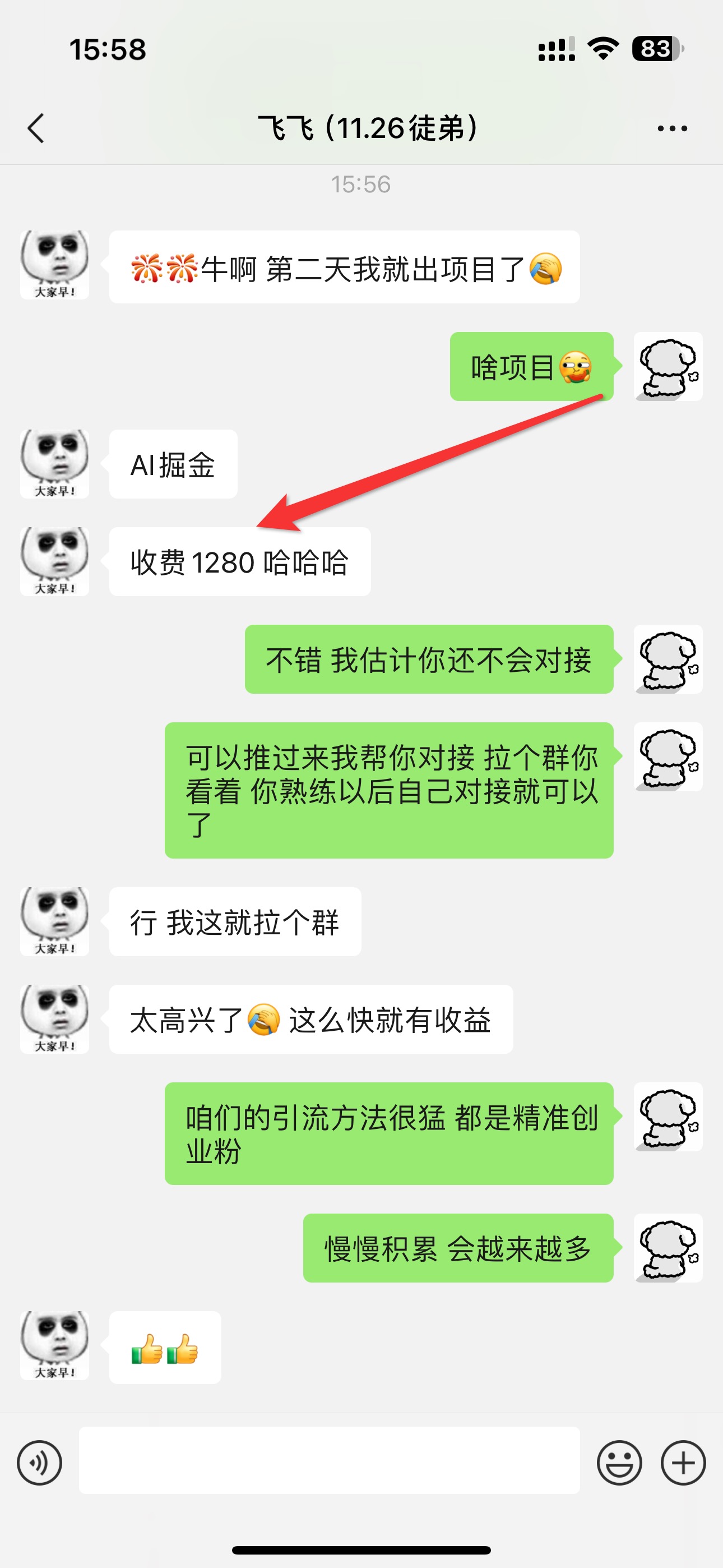723x1568 pixels.
Task: Open the chat info overflow menu
Action: (672, 128)
